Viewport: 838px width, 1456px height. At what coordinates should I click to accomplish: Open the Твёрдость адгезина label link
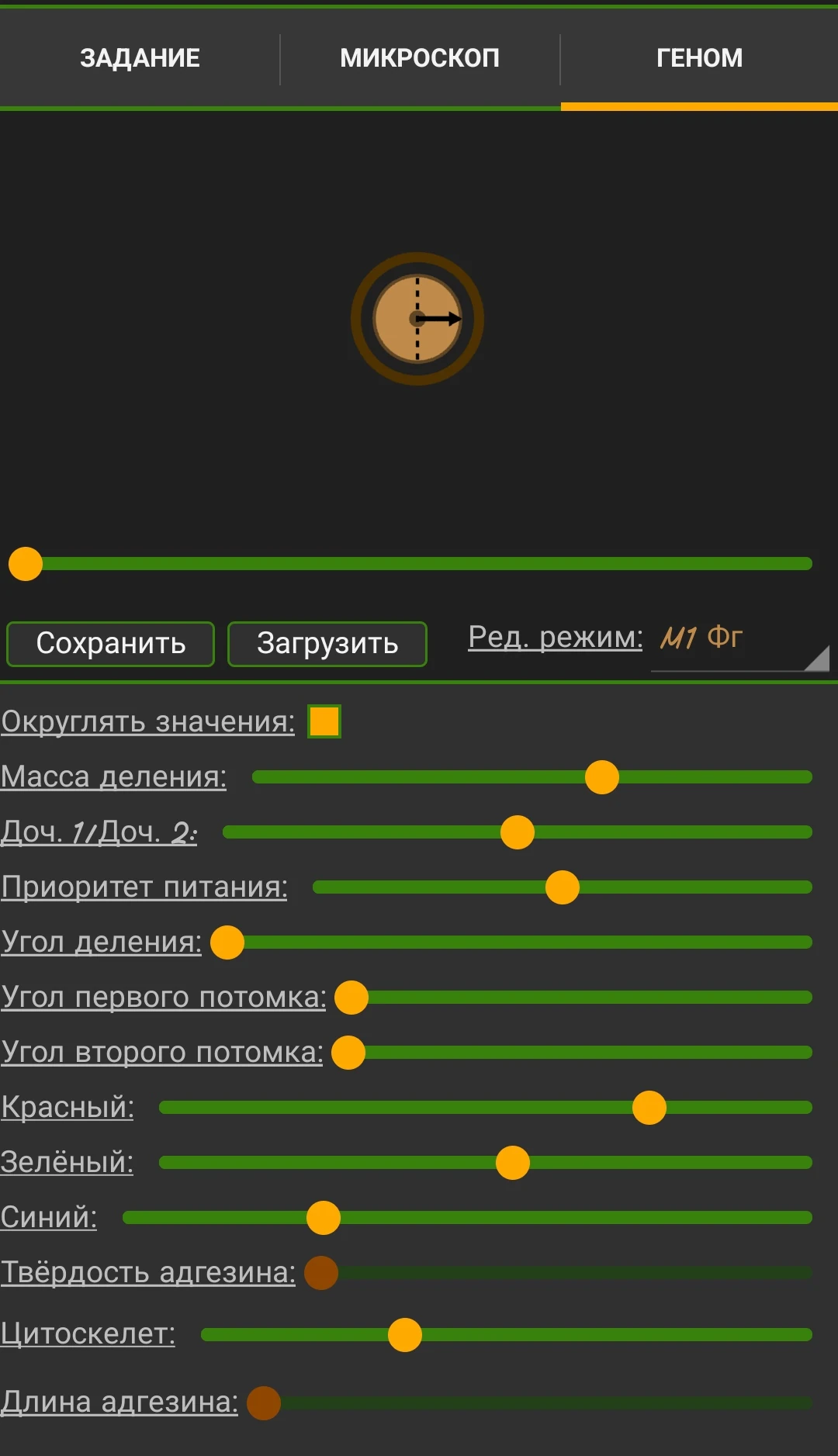click(x=147, y=1272)
